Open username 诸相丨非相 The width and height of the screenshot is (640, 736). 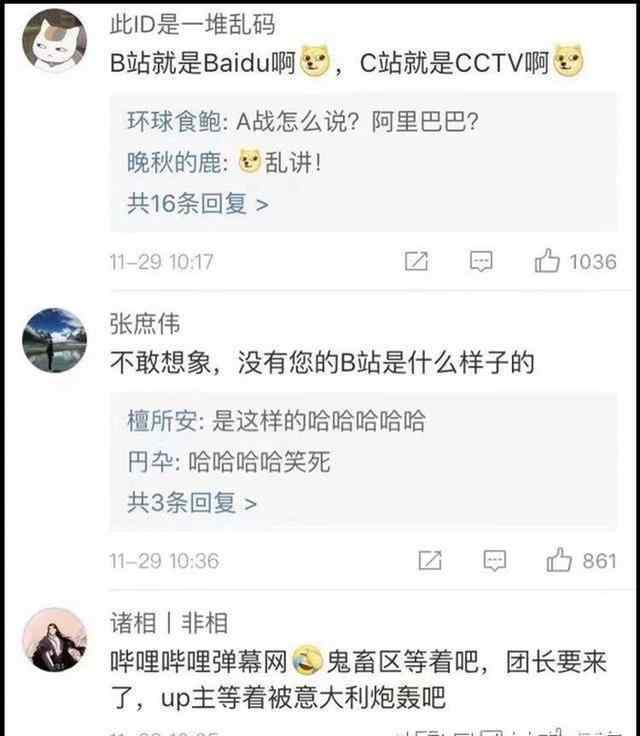click(169, 623)
